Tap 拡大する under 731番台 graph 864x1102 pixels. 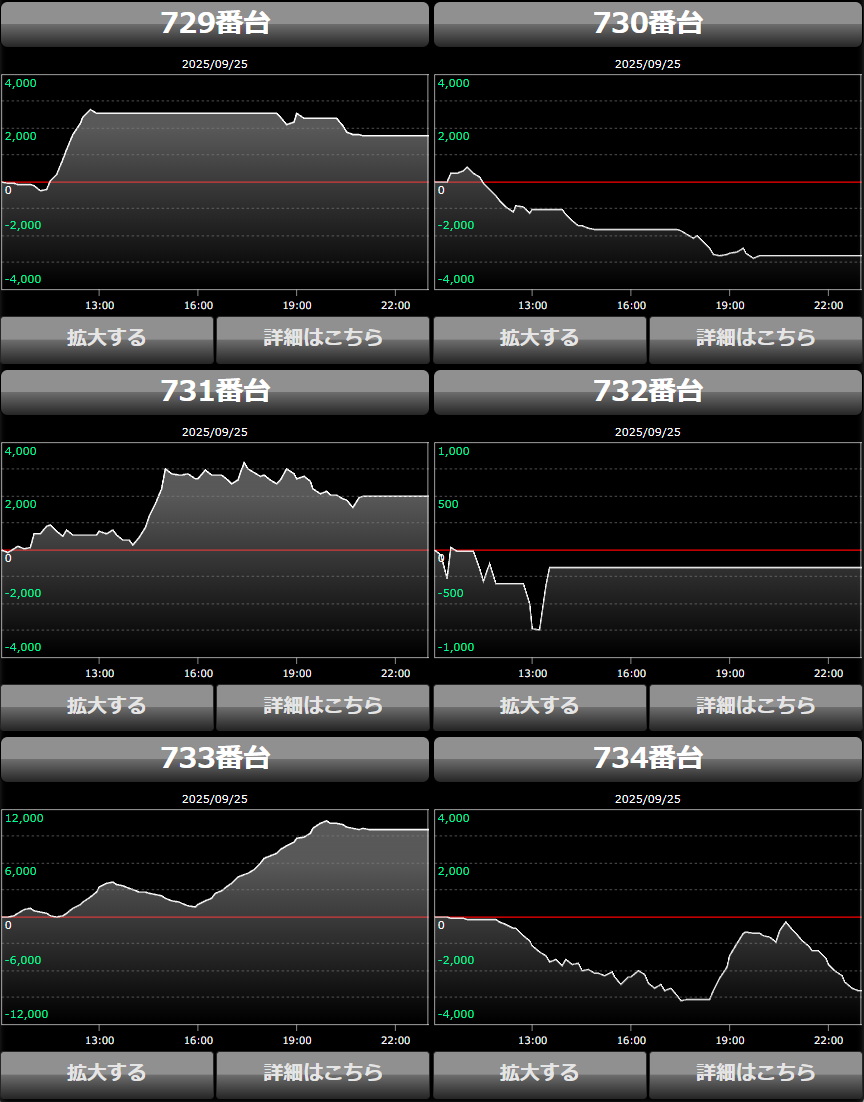pyautogui.click(x=107, y=707)
